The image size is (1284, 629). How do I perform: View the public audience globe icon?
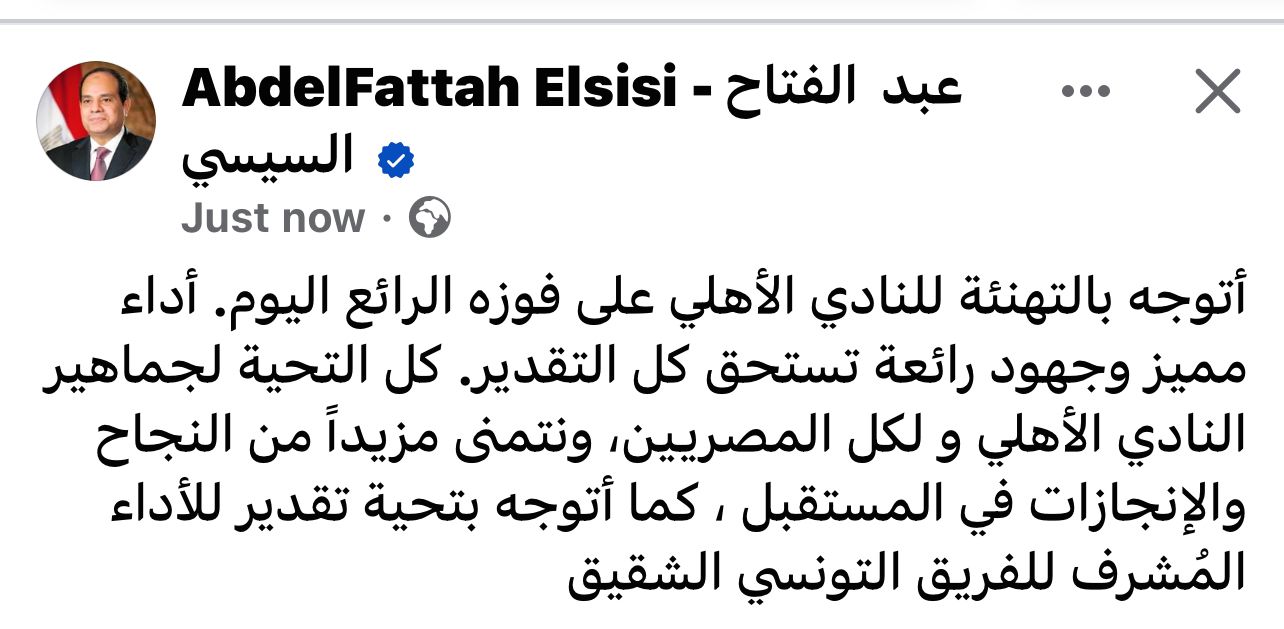[429, 217]
